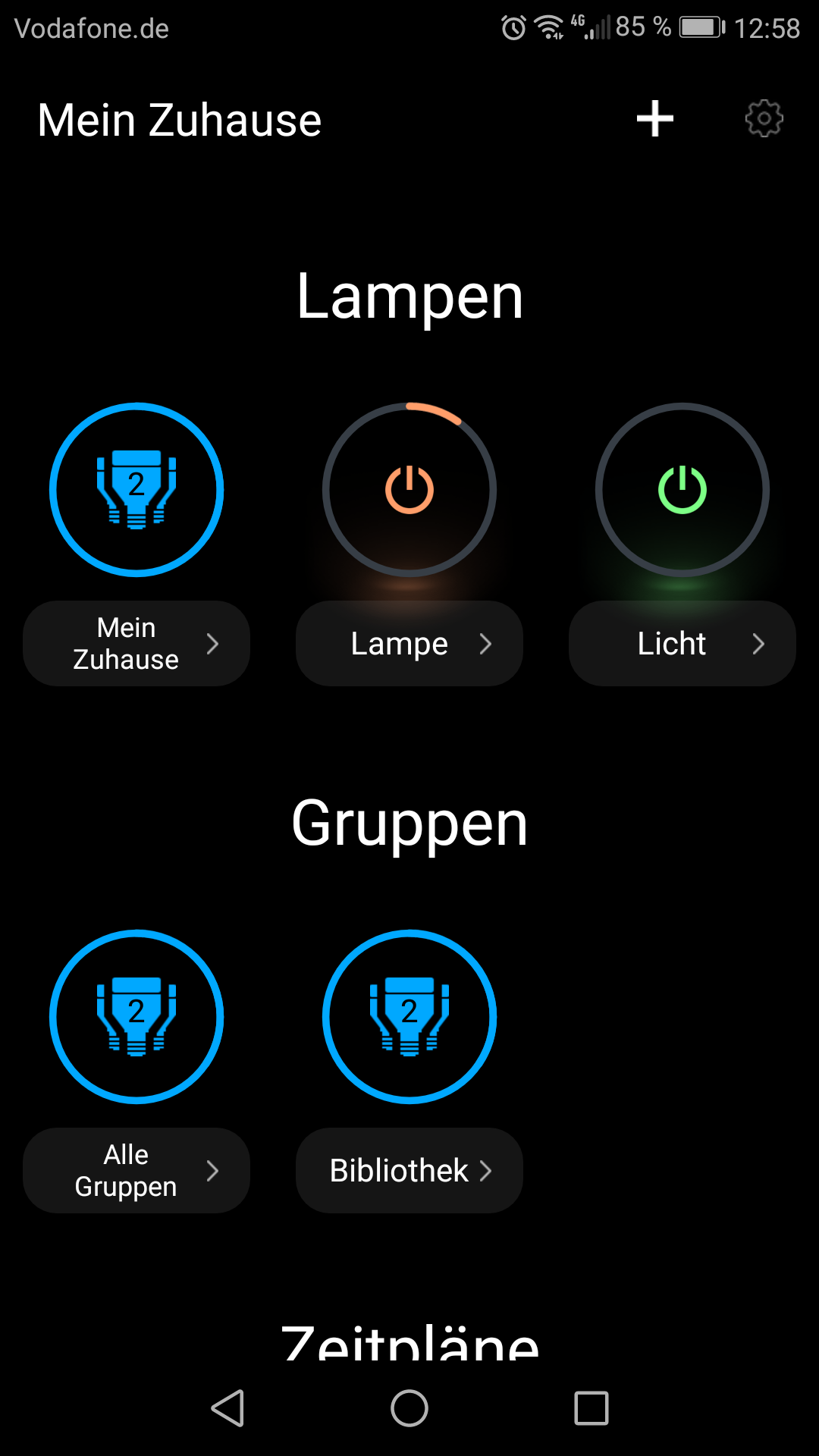Toggle power for Licht
This screenshot has height=1456, width=819.
682,490
